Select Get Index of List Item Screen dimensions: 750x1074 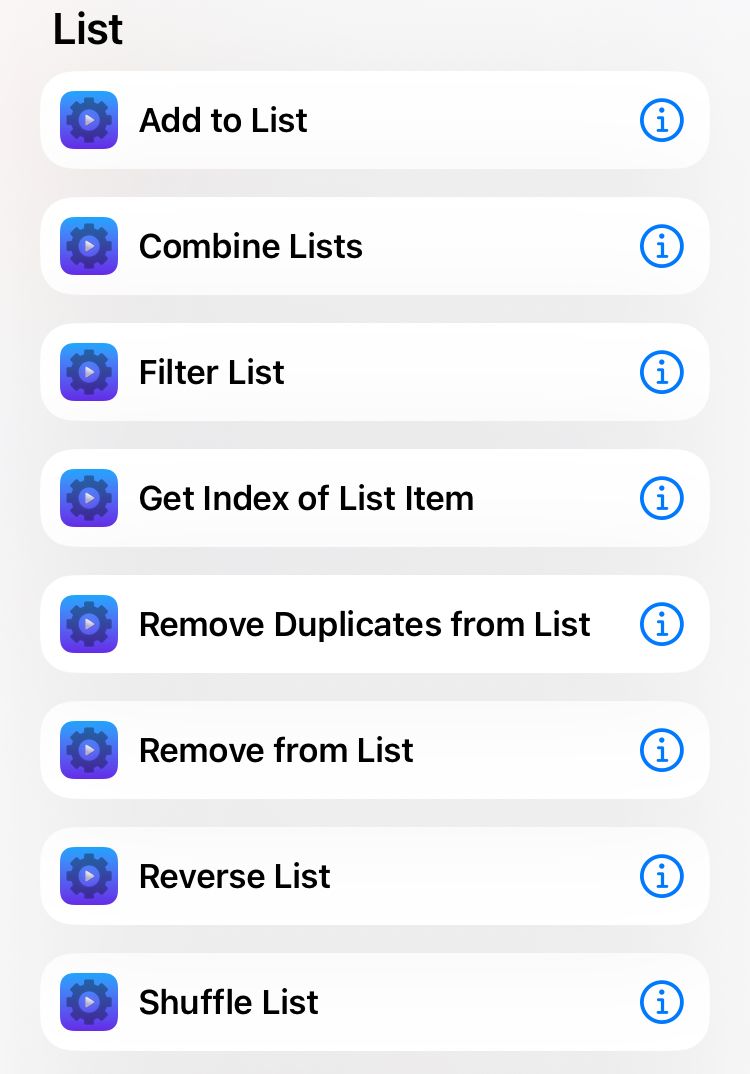tap(306, 498)
